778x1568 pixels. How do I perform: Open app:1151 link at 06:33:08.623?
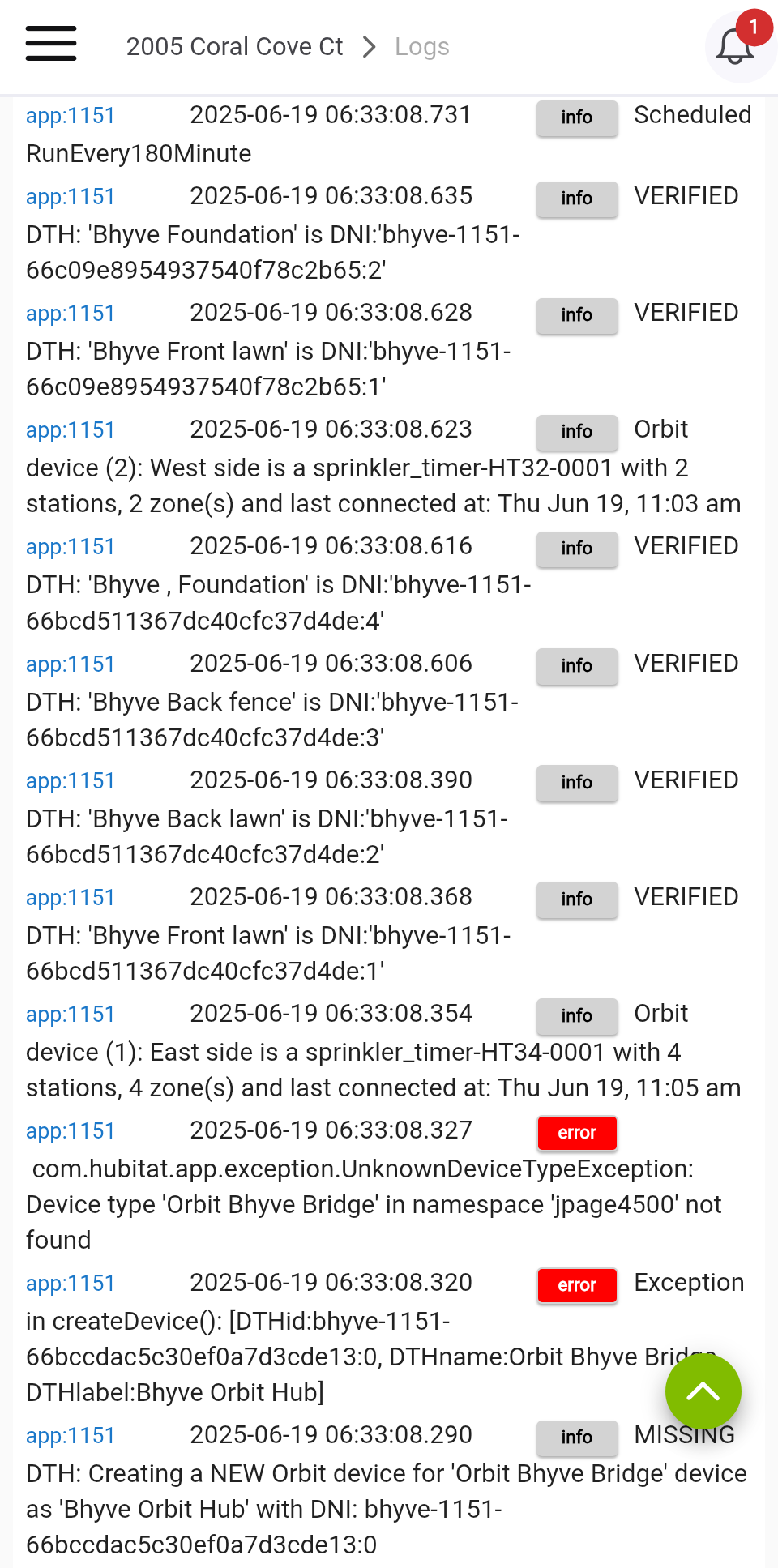(x=71, y=430)
